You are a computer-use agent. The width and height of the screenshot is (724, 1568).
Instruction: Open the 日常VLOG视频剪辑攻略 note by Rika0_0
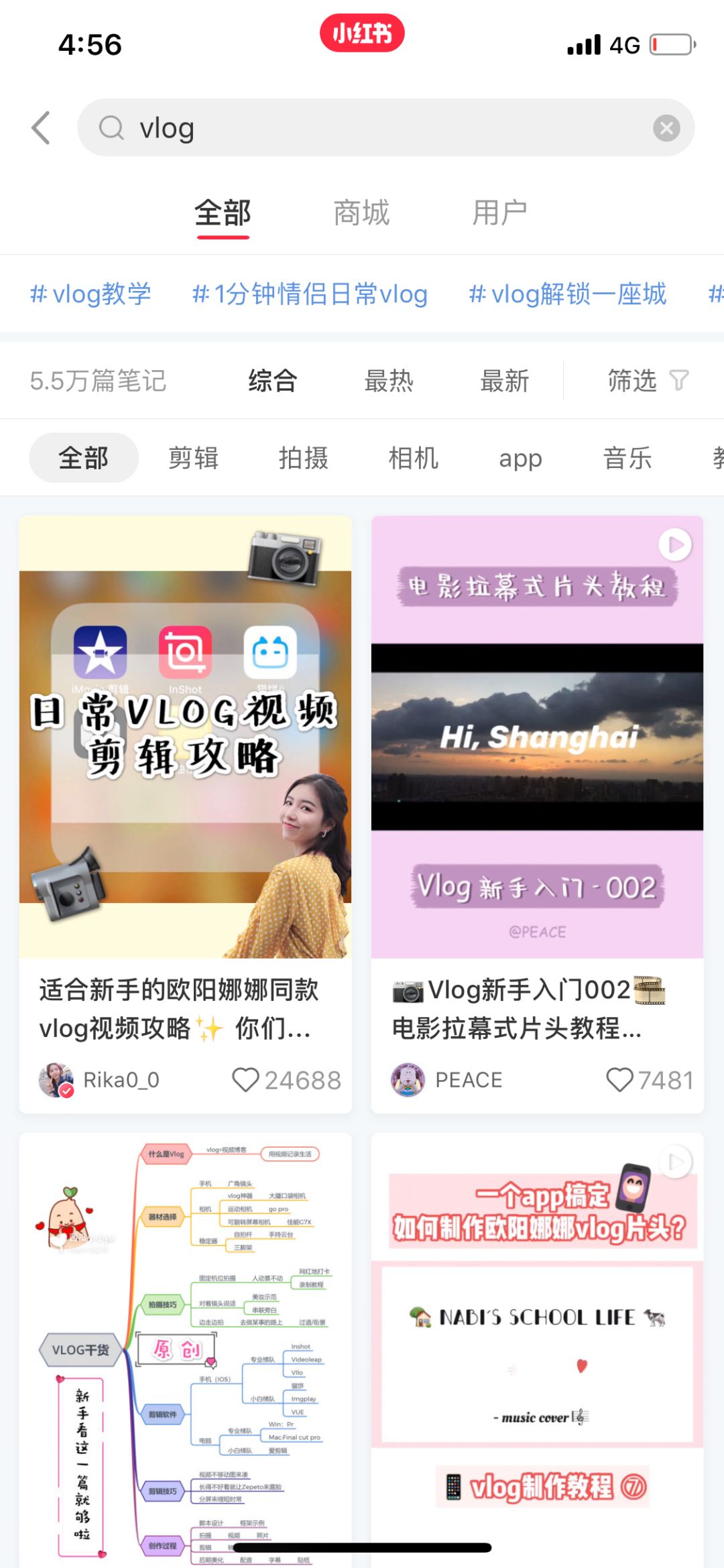pos(185,737)
